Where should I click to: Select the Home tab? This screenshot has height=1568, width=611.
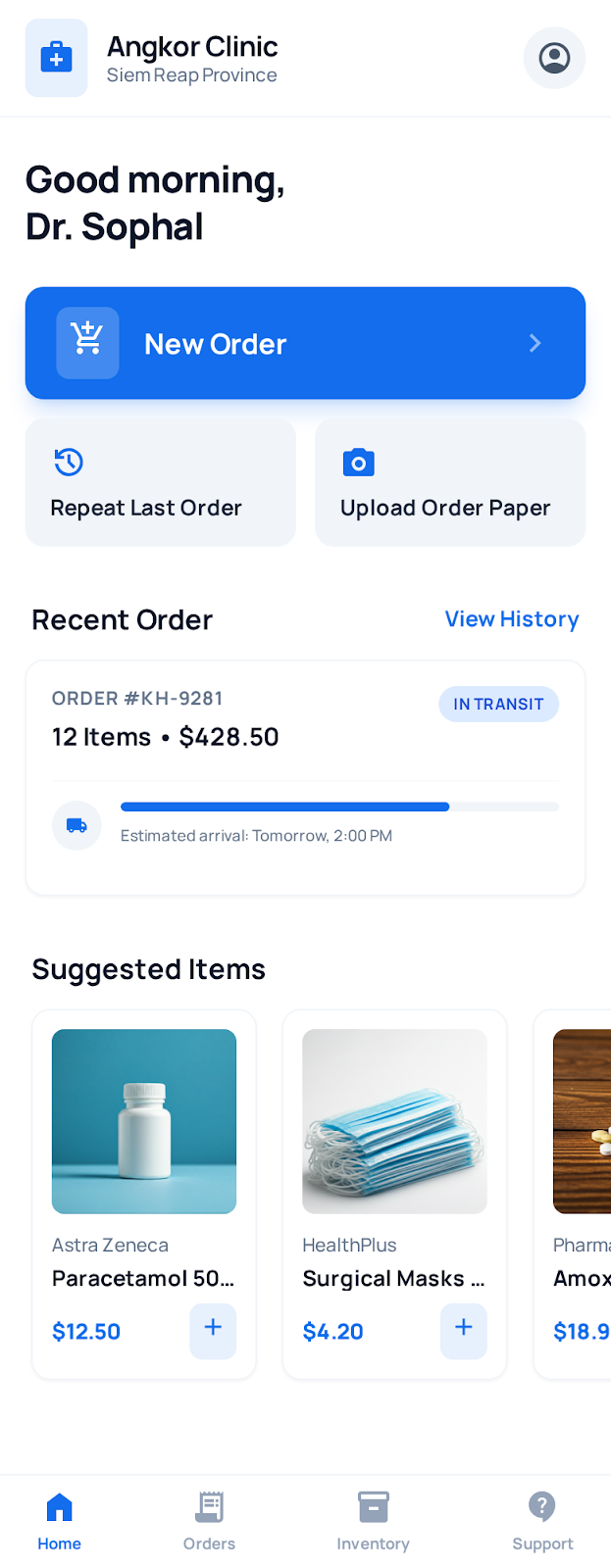point(60,1520)
